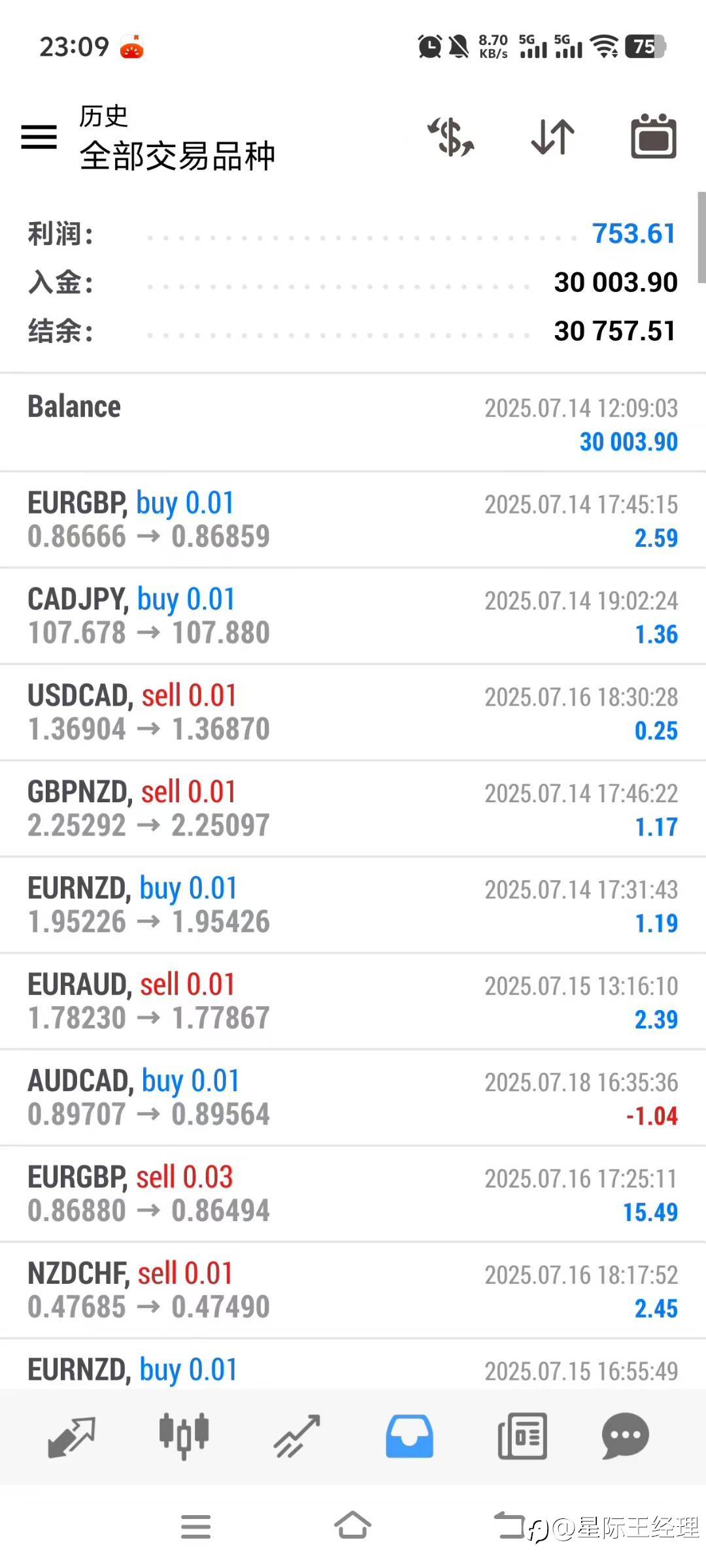Open the CADJPY buy 0.01 trade
The image size is (706, 1568).
click(x=353, y=616)
